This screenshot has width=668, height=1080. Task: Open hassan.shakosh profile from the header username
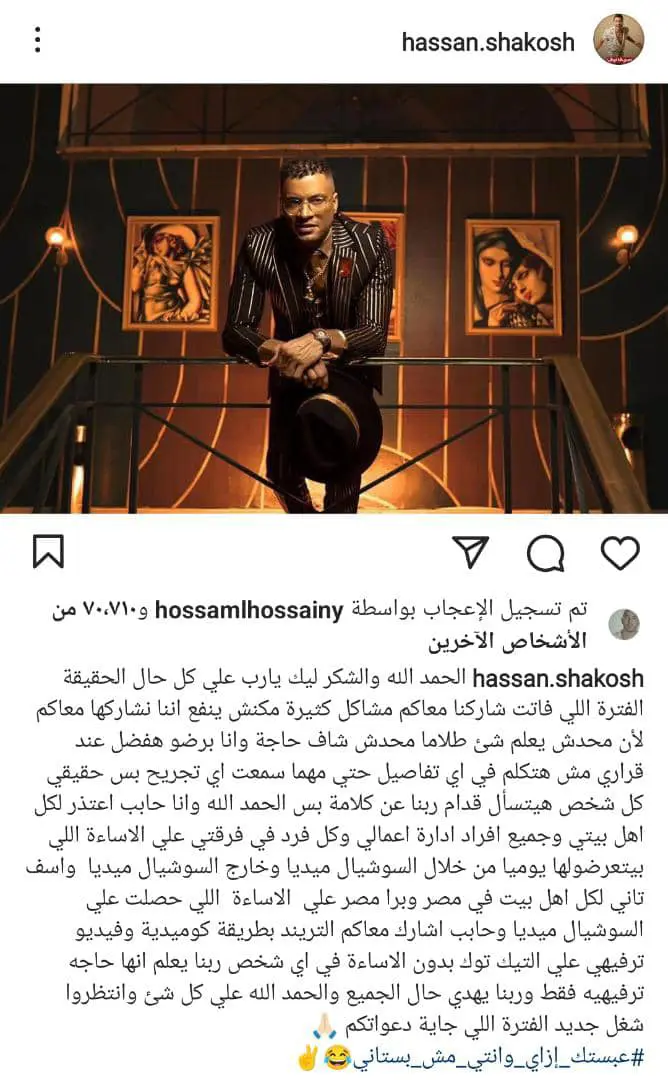(488, 42)
